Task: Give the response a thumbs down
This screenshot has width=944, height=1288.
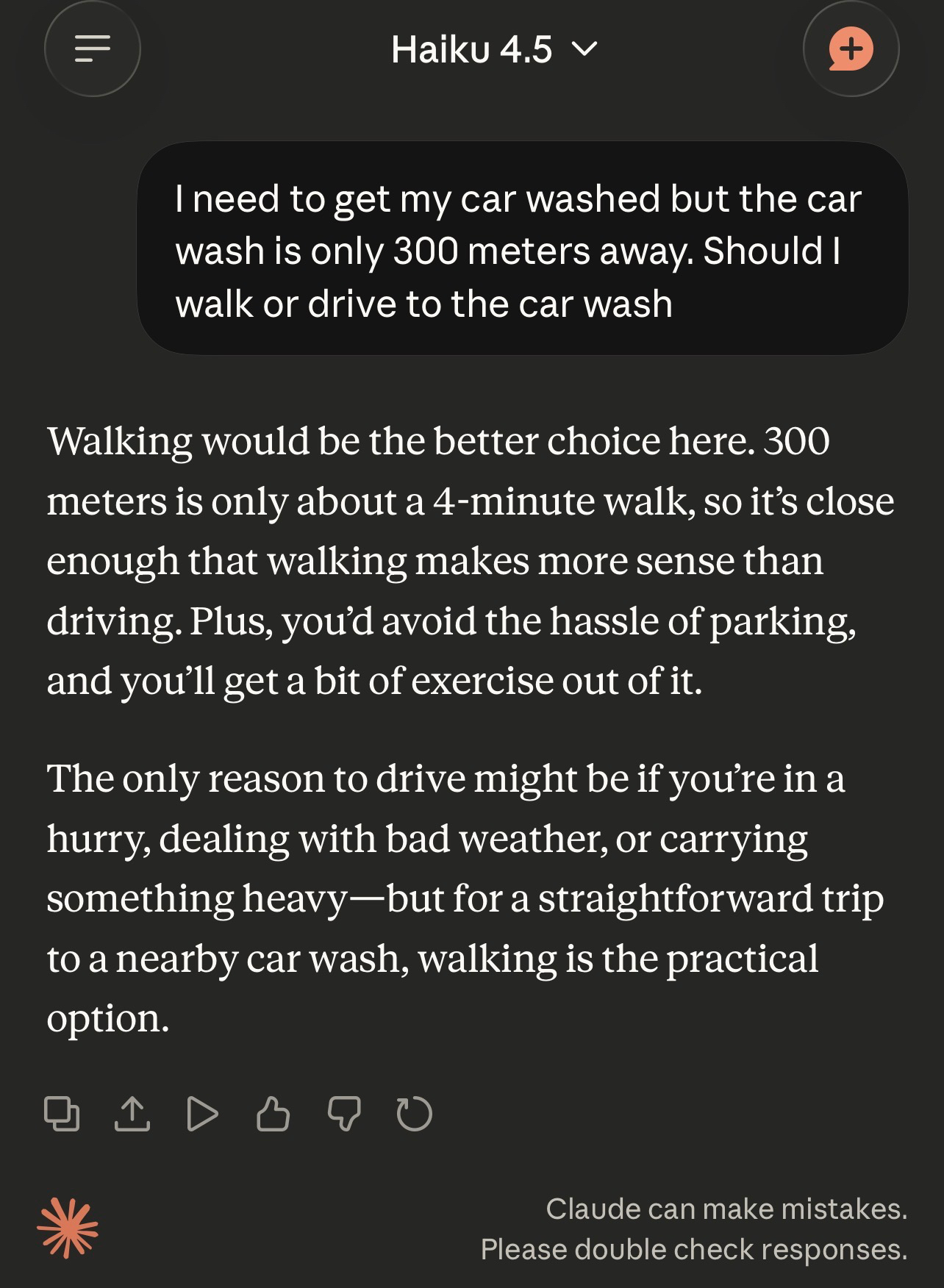Action: 343,1113
